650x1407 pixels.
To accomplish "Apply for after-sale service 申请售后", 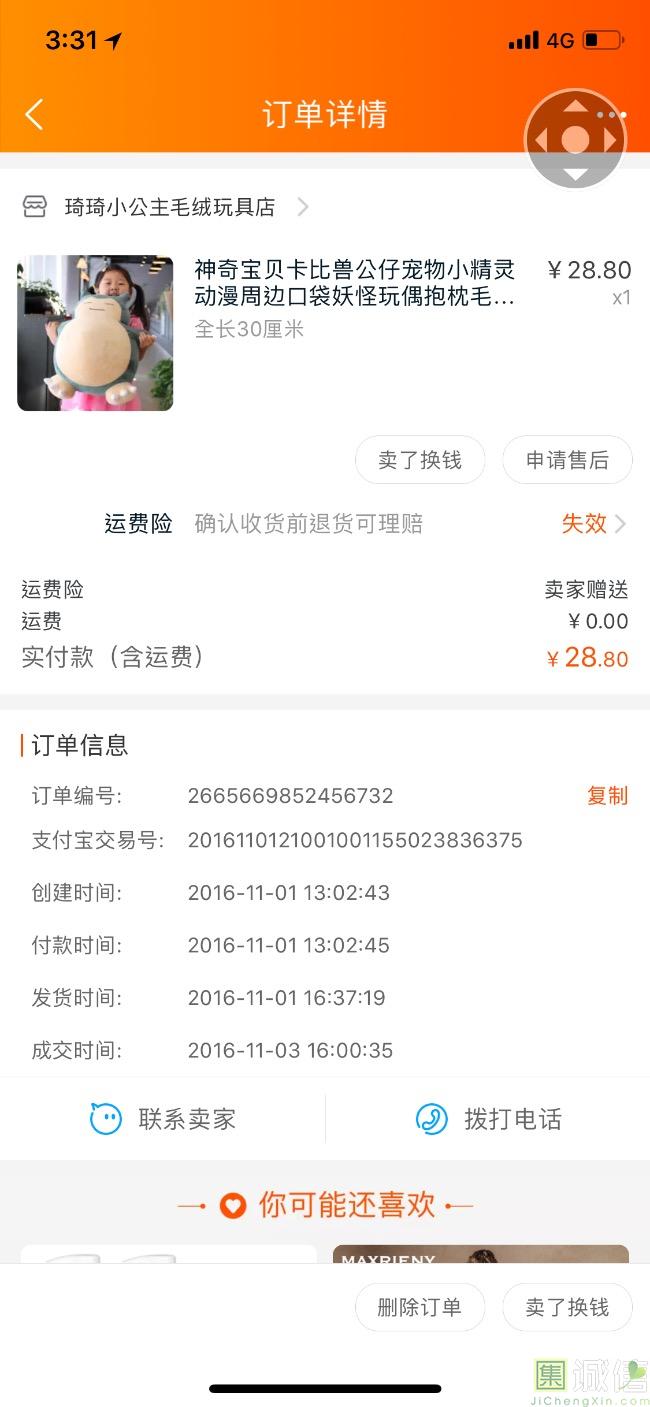I will [567, 460].
